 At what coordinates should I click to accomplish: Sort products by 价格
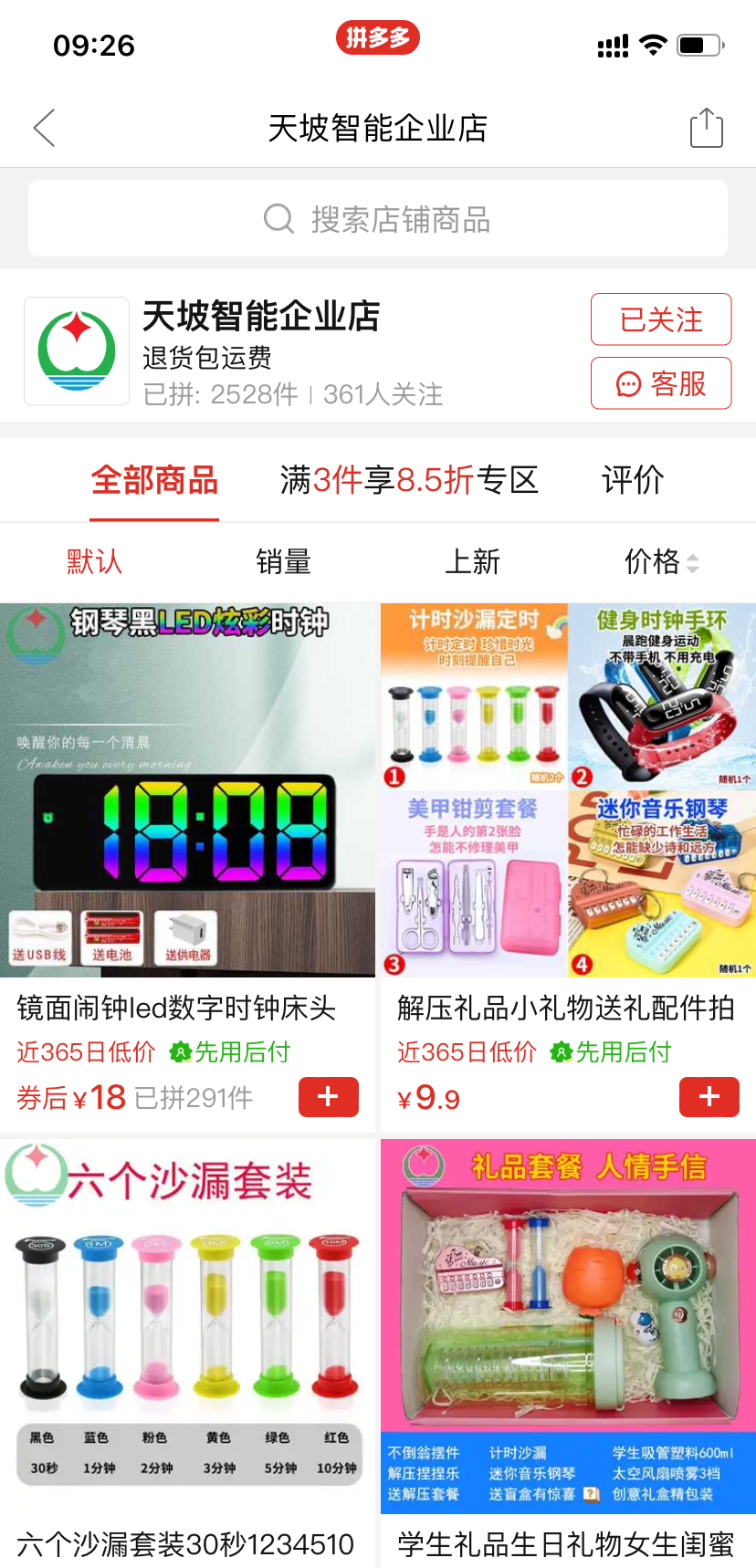[x=660, y=561]
